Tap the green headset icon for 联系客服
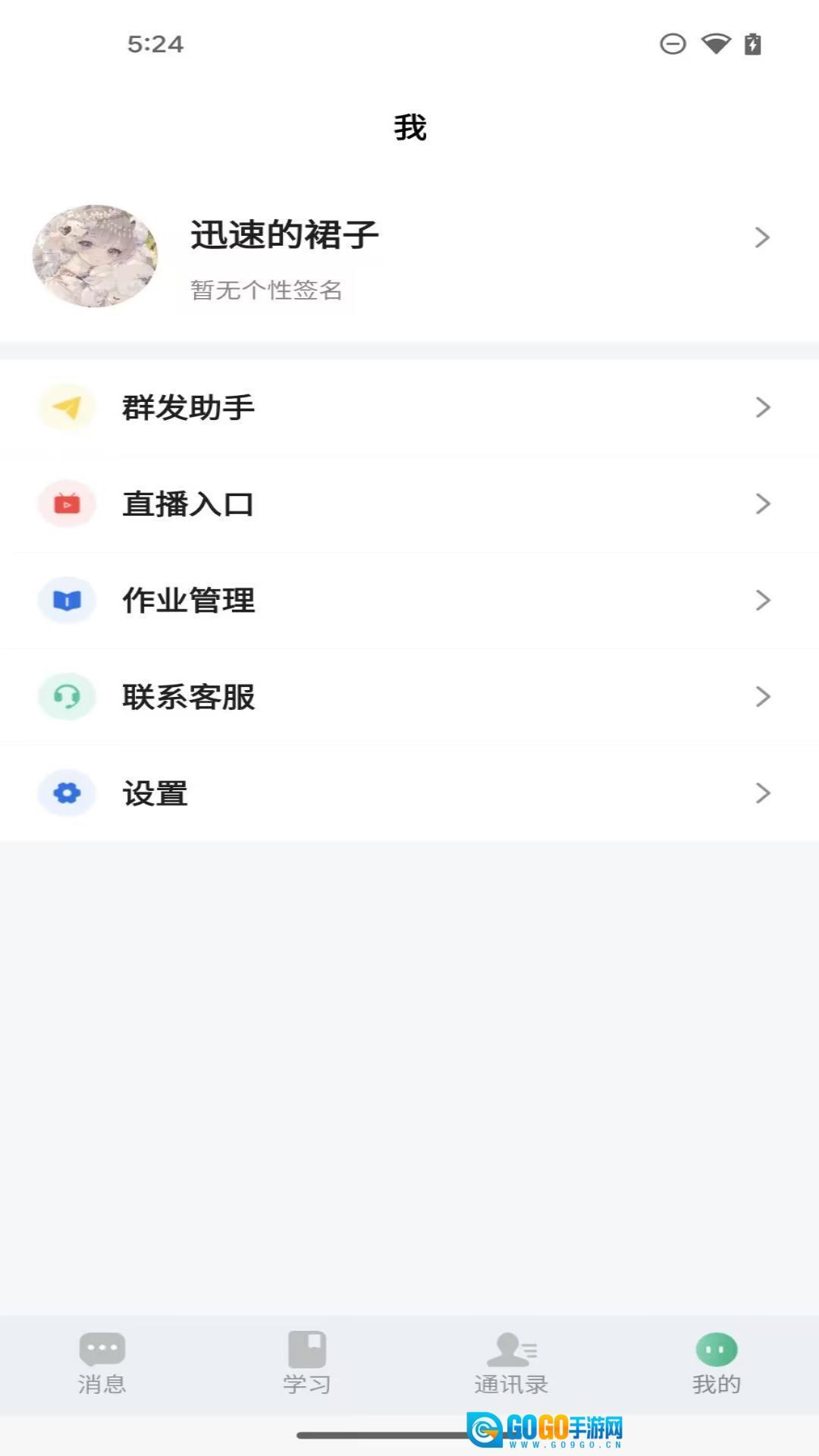Screen dimensions: 819x1456 pos(66,697)
